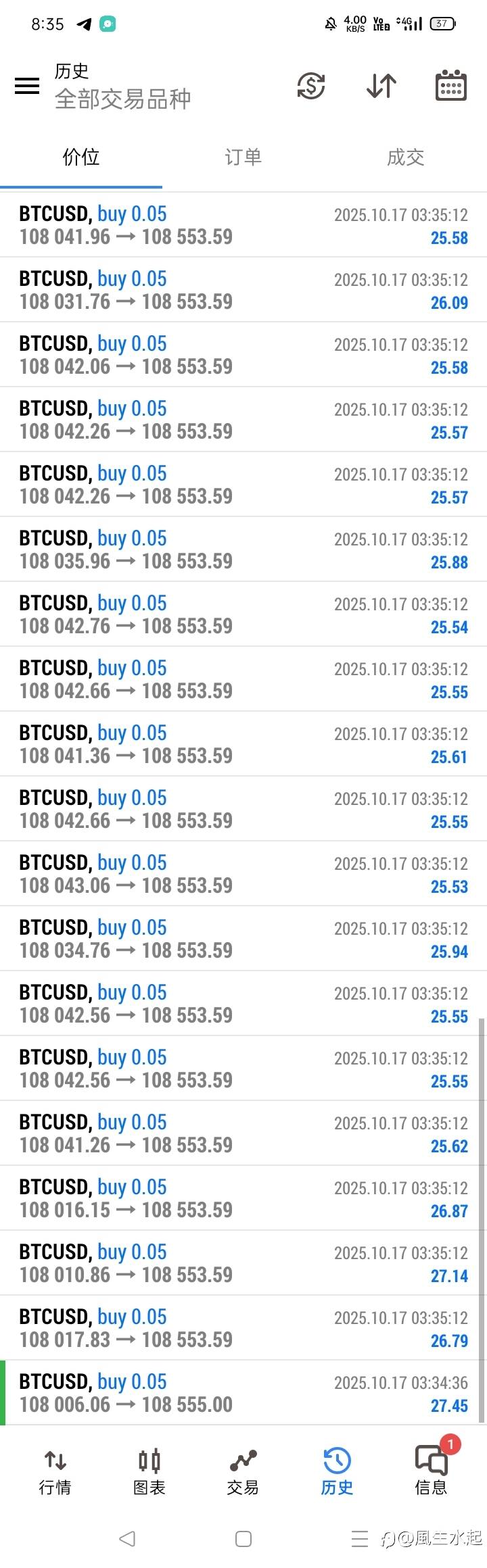487x1568 pixels.
Task: Open the calendar date range picker
Action: 450,86
